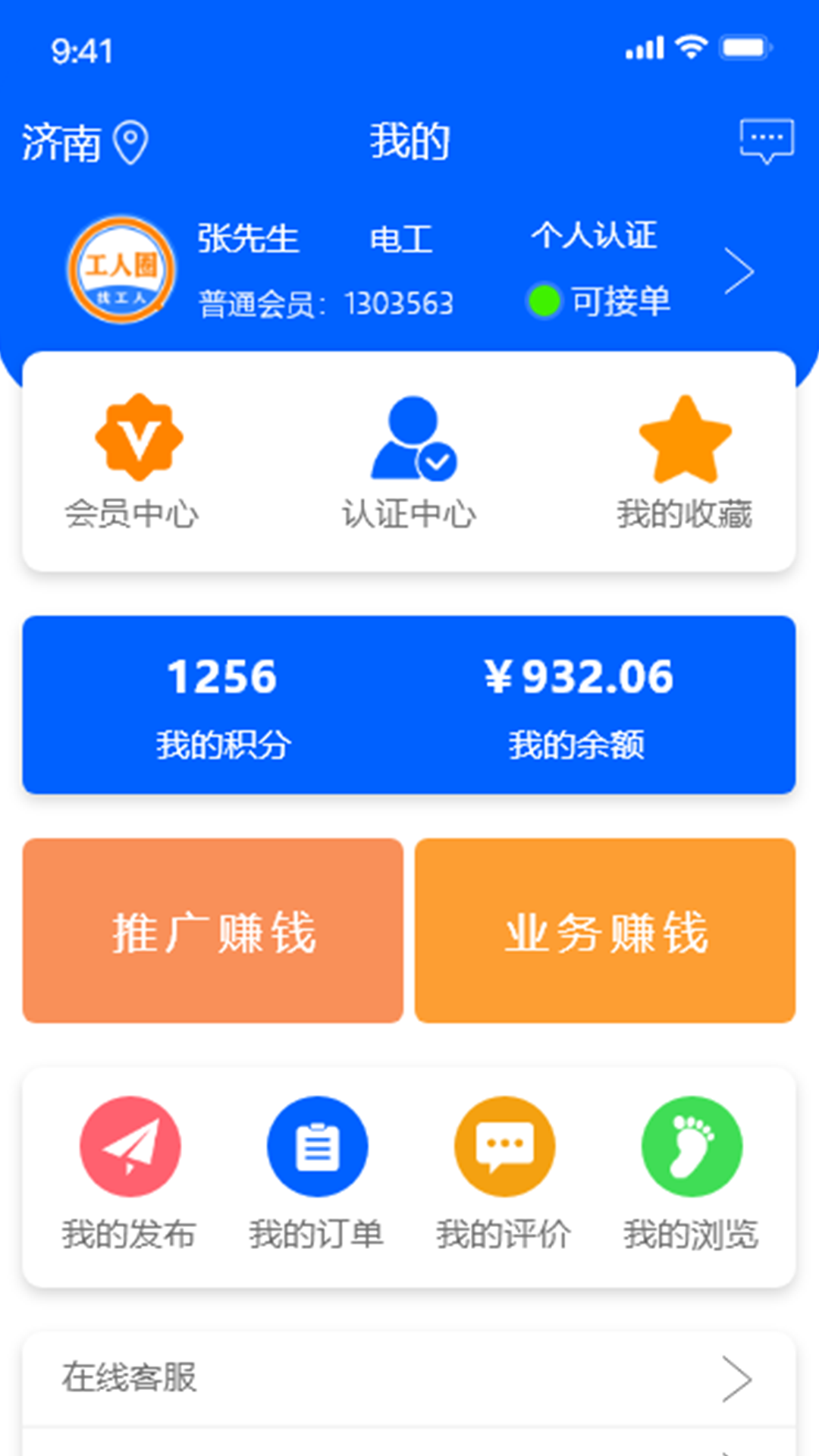
Task: Tap the 个人认证 verification status
Action: click(x=596, y=236)
